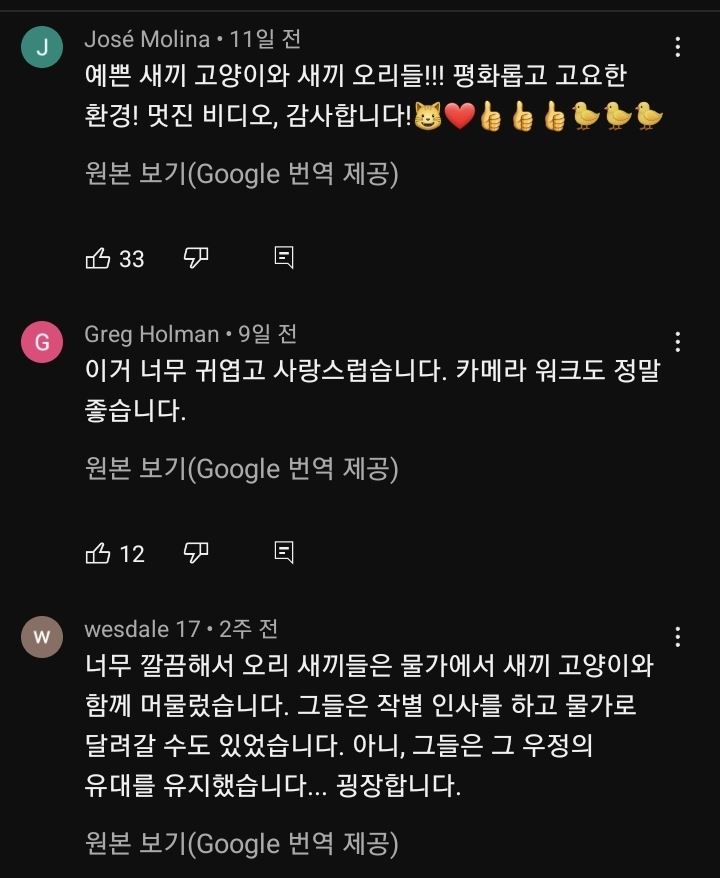Reply to Greg Holman's comment

(284, 553)
